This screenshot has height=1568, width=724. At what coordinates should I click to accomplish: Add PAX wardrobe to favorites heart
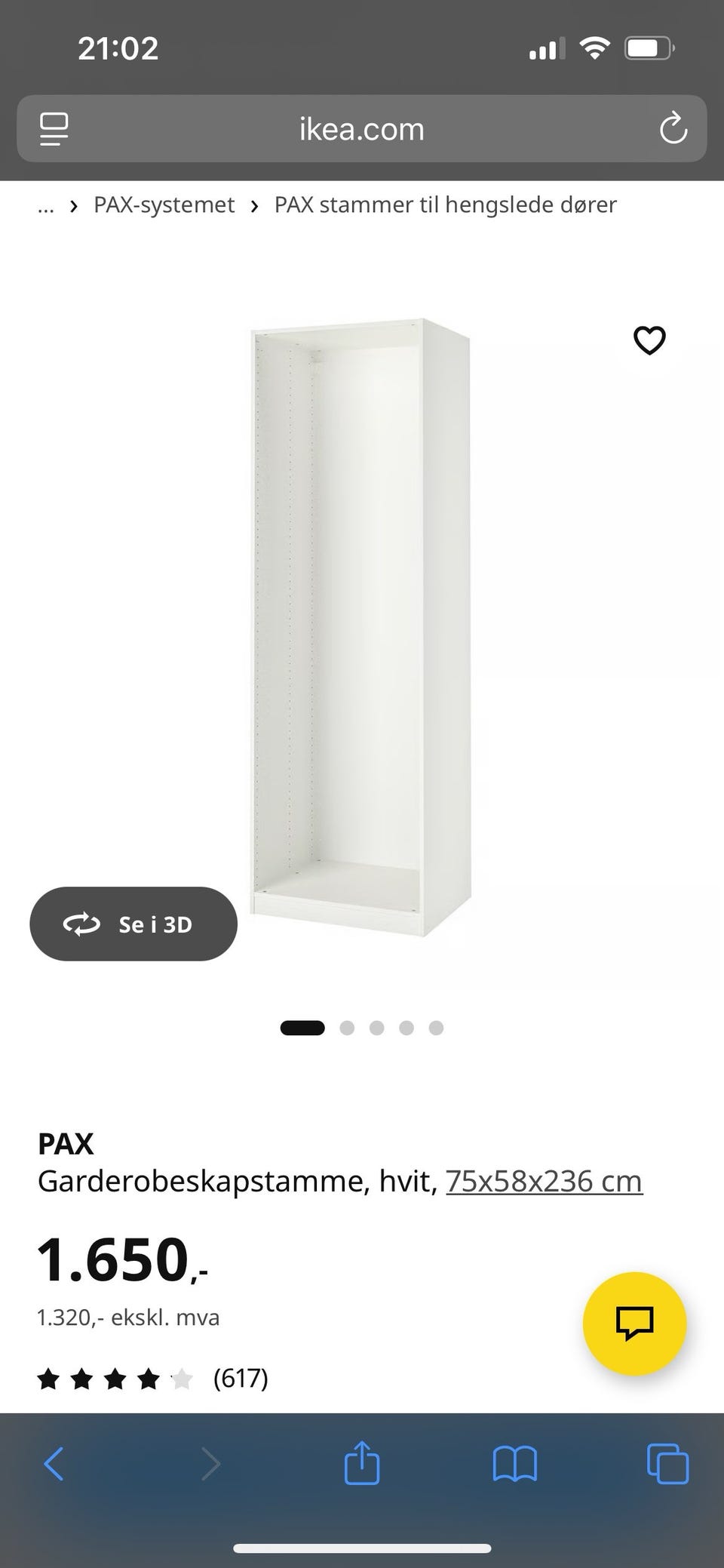[x=649, y=340]
